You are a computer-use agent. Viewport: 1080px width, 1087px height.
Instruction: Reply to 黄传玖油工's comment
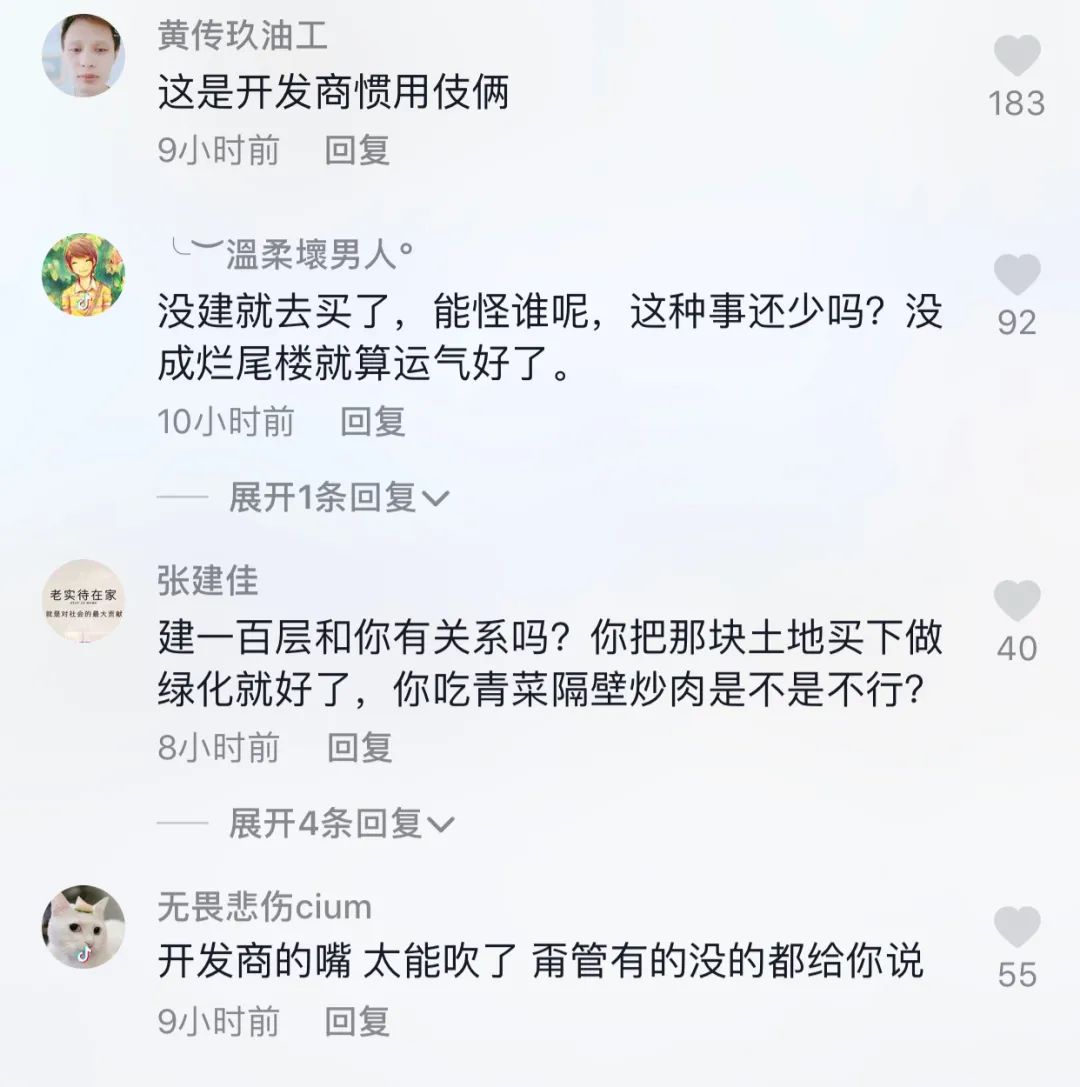[x=357, y=151]
